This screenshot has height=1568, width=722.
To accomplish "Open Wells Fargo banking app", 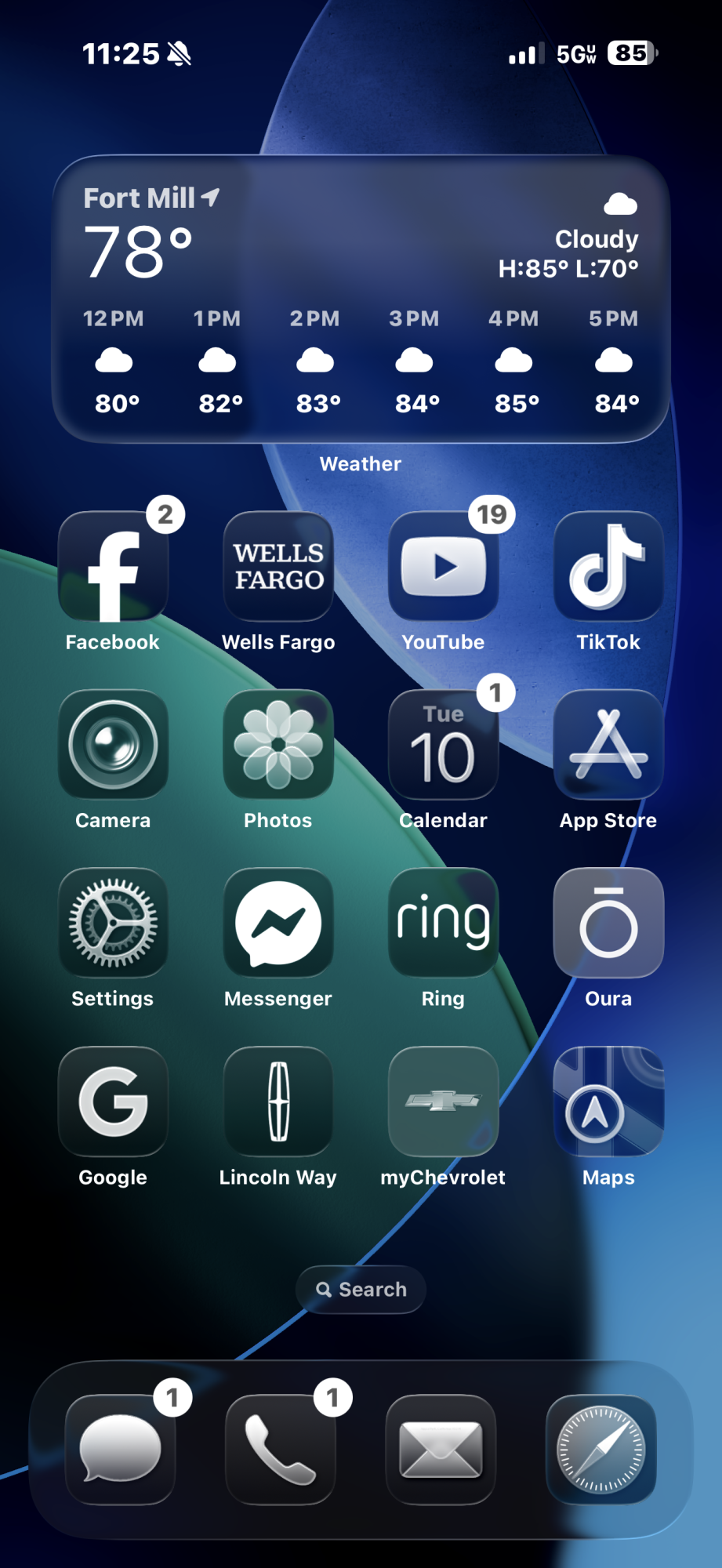I will point(278,566).
